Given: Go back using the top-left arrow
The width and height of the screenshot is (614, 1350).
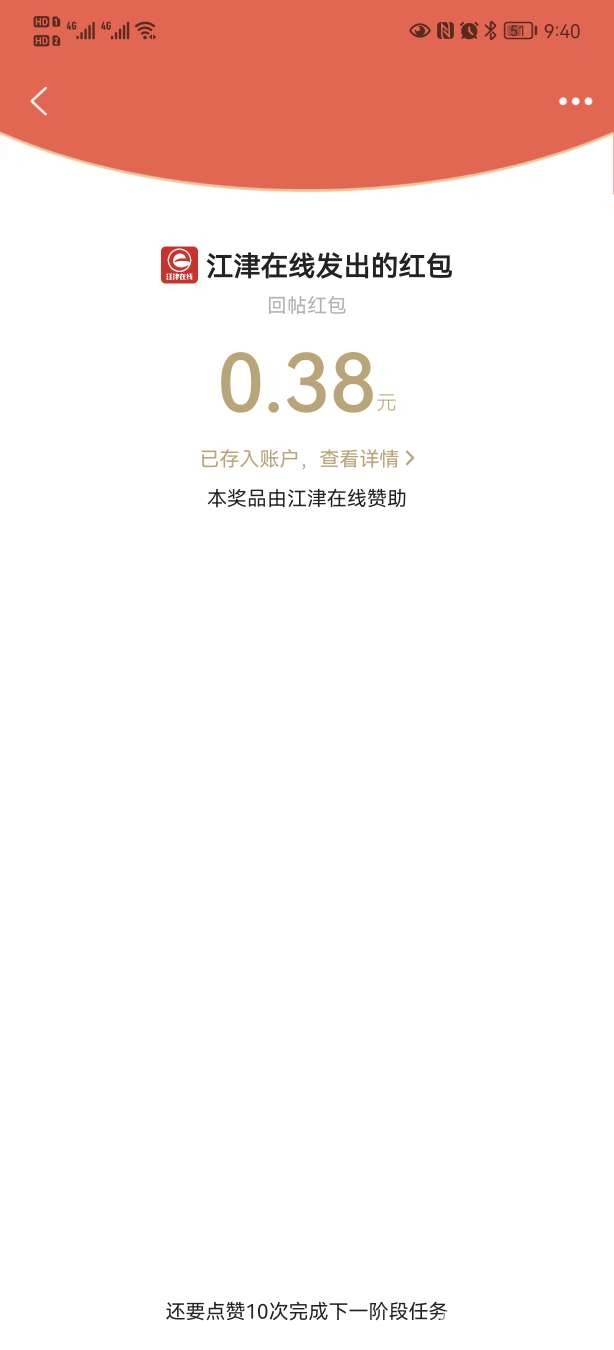Looking at the screenshot, I should coord(39,101).
